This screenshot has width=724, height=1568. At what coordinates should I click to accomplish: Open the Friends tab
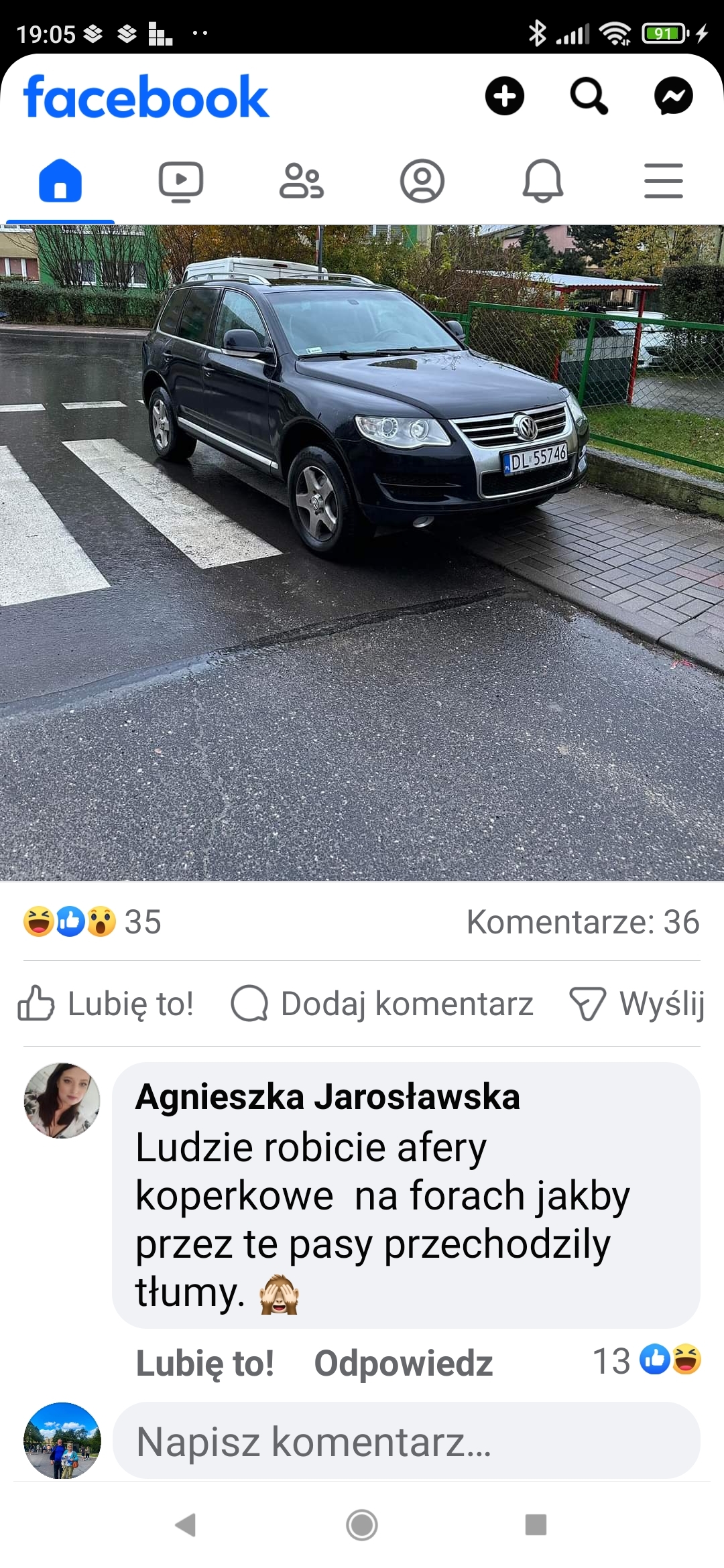coord(301,181)
